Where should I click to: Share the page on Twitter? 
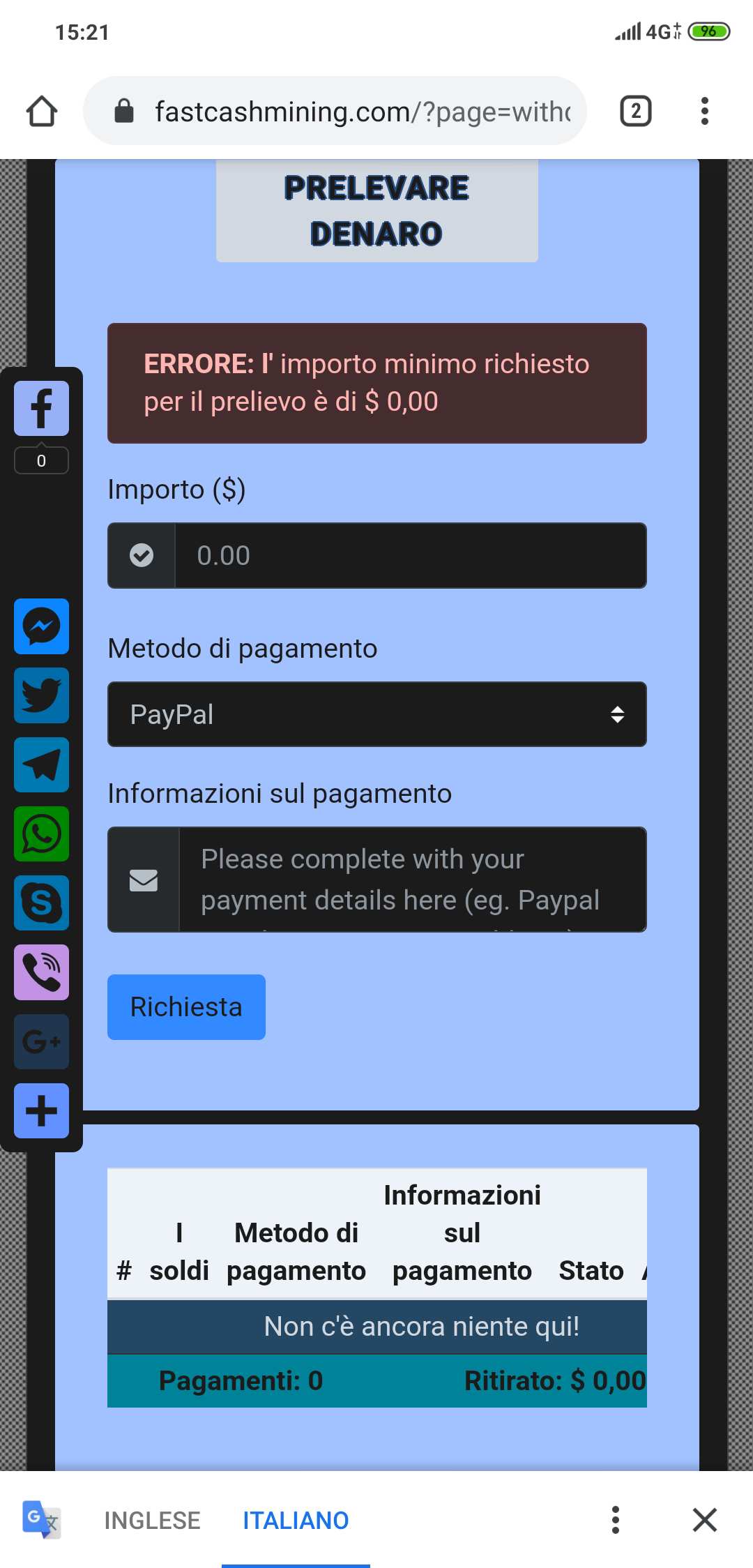click(41, 695)
